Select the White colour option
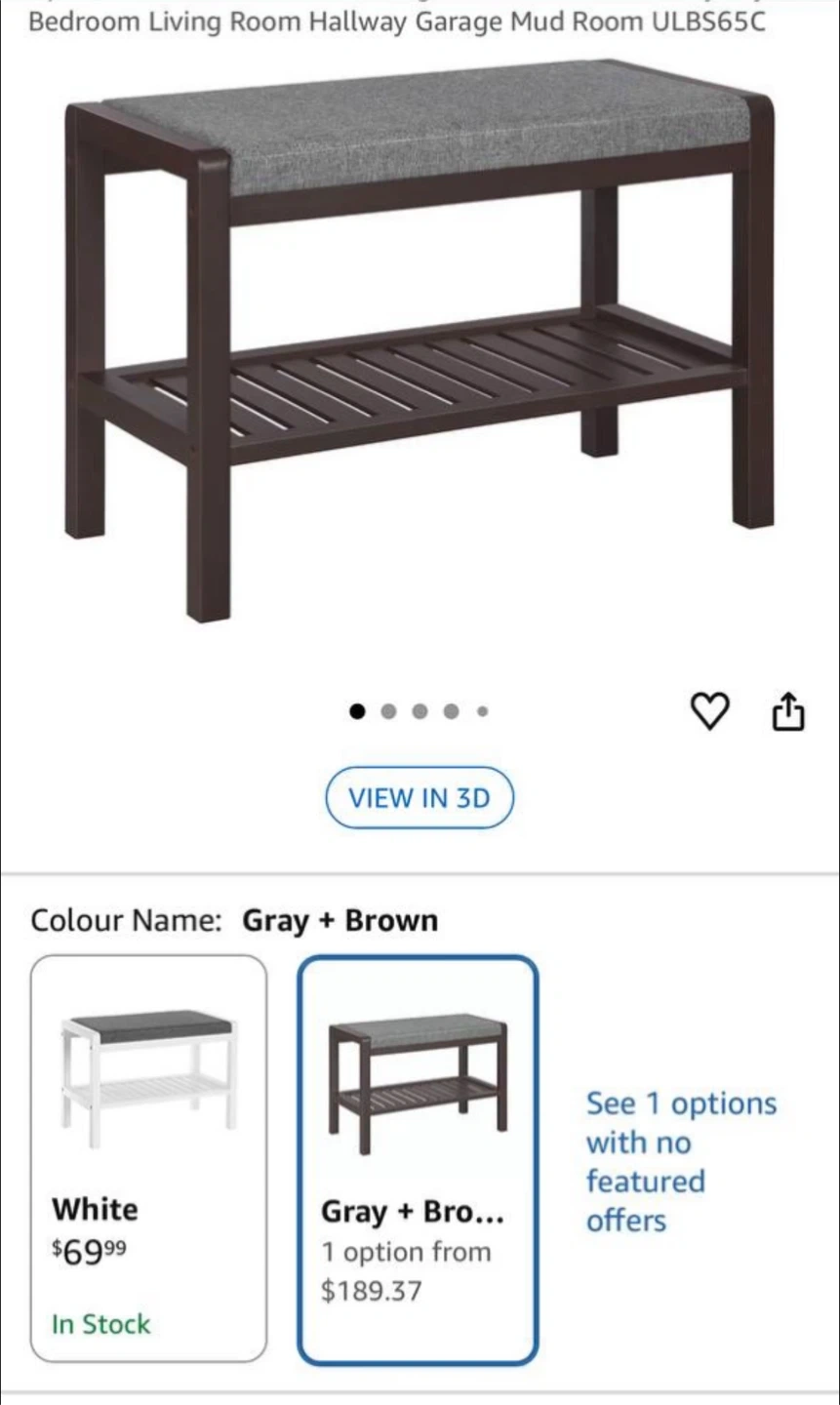Viewport: 840px width, 1405px height. click(148, 1158)
